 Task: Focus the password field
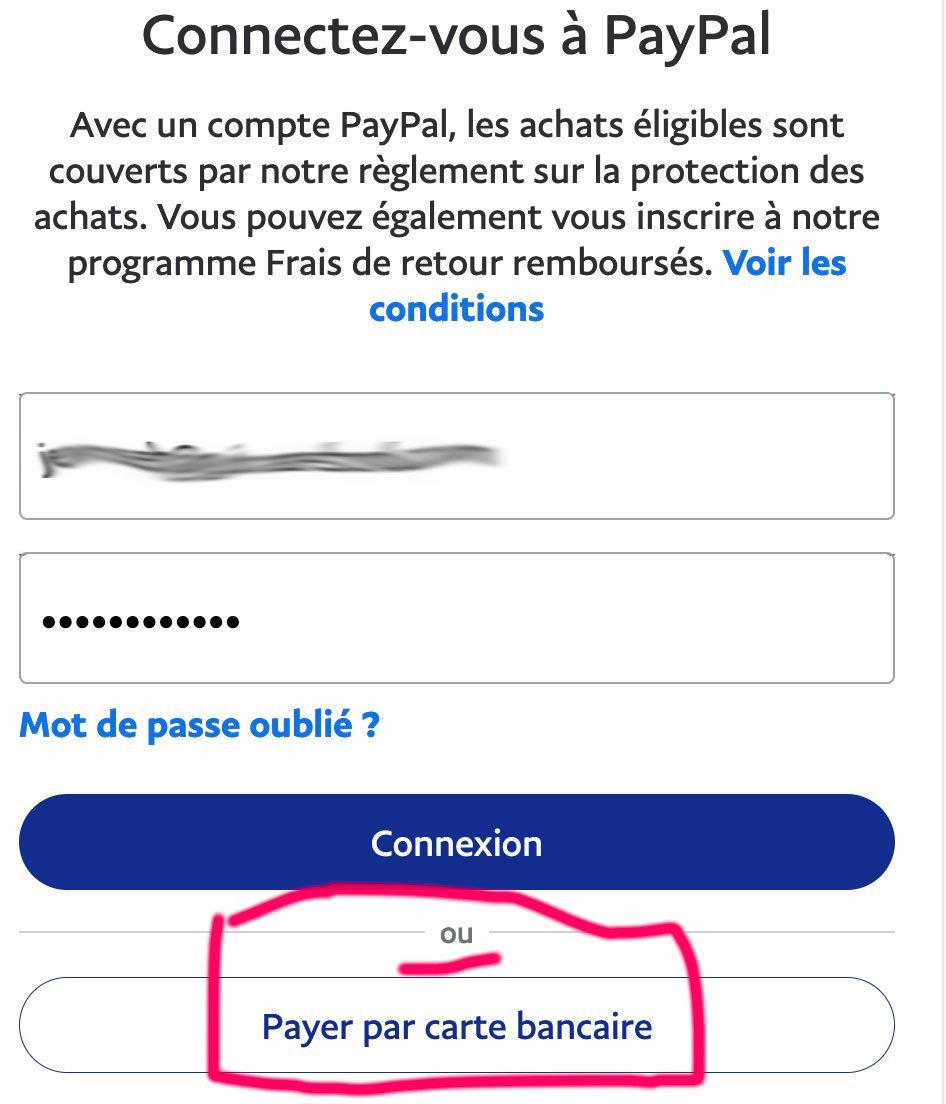pyautogui.click(x=456, y=618)
